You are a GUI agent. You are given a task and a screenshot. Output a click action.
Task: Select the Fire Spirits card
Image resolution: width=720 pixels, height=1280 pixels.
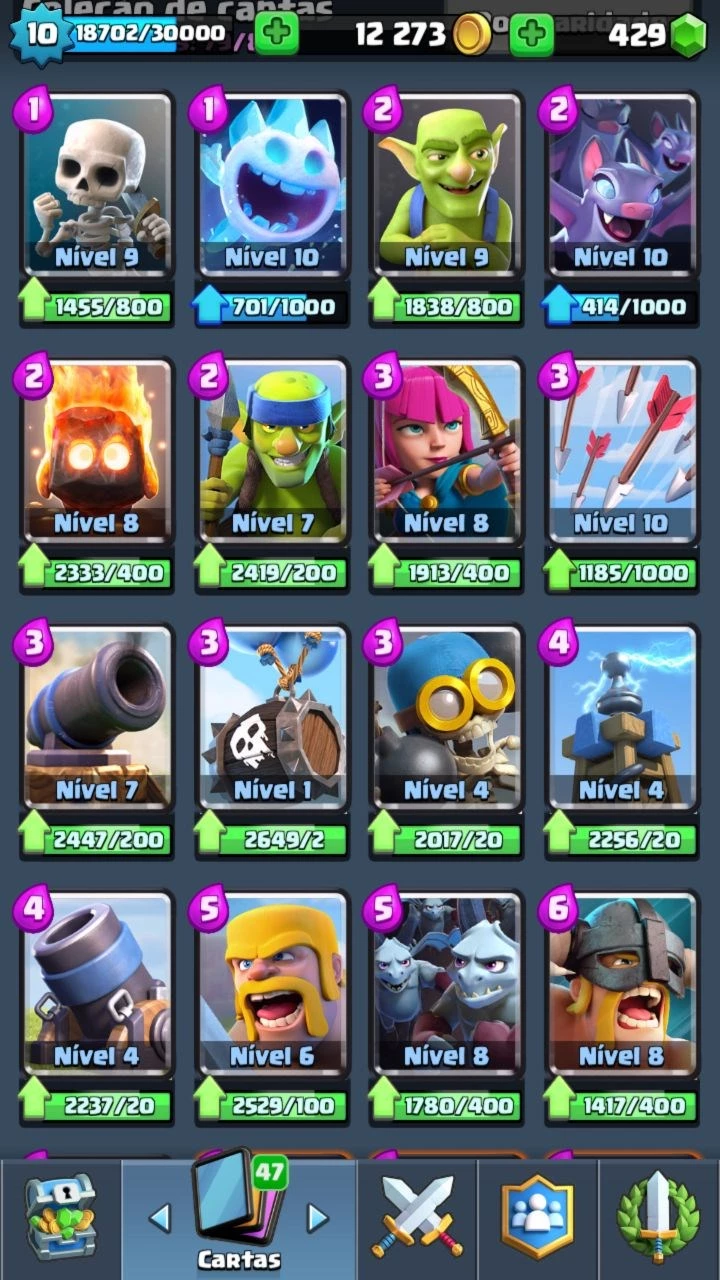[97, 450]
